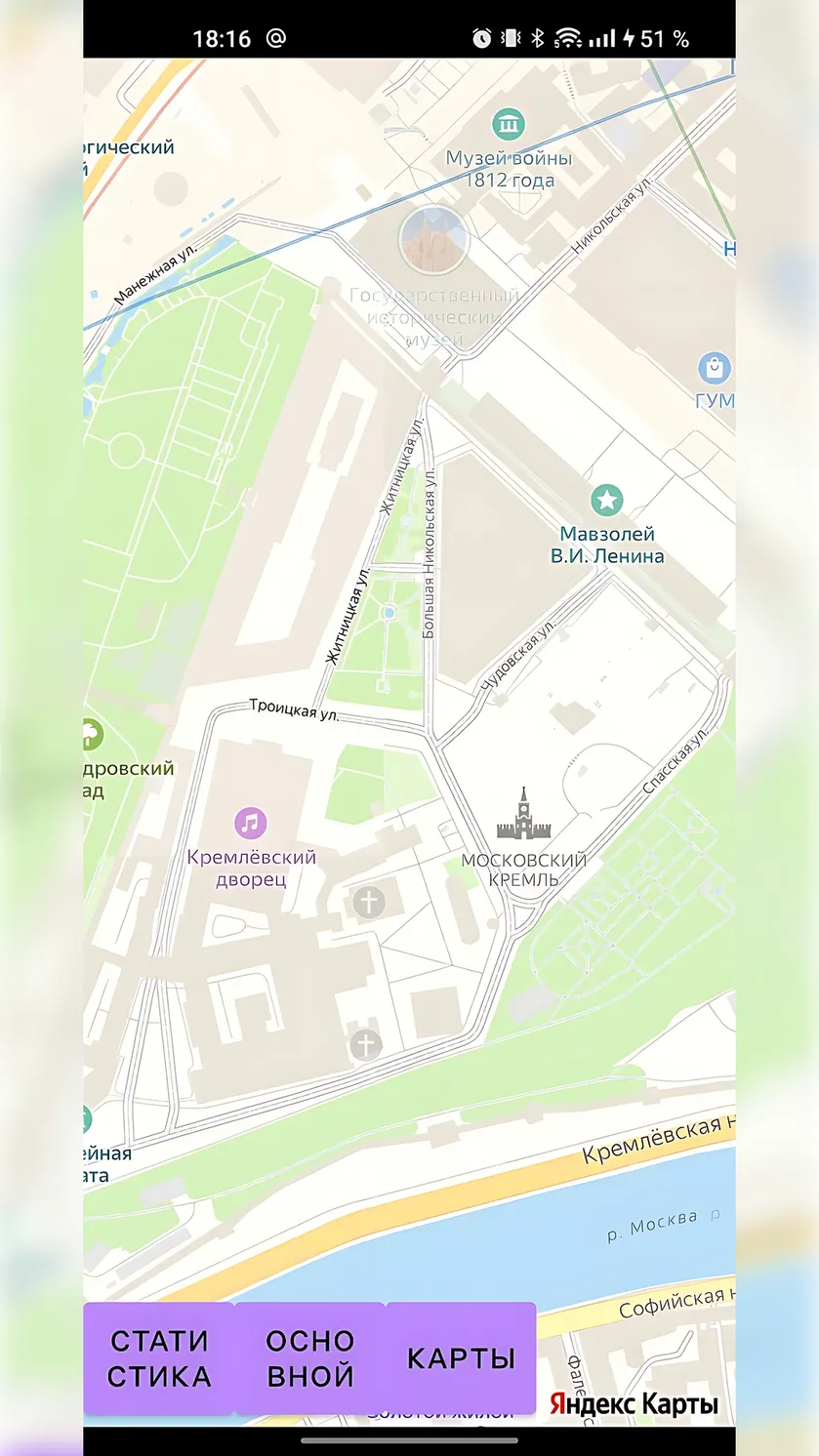The image size is (819, 1456).
Task: Switch to the ОСНОВНОЙ screen
Action: (310, 1357)
